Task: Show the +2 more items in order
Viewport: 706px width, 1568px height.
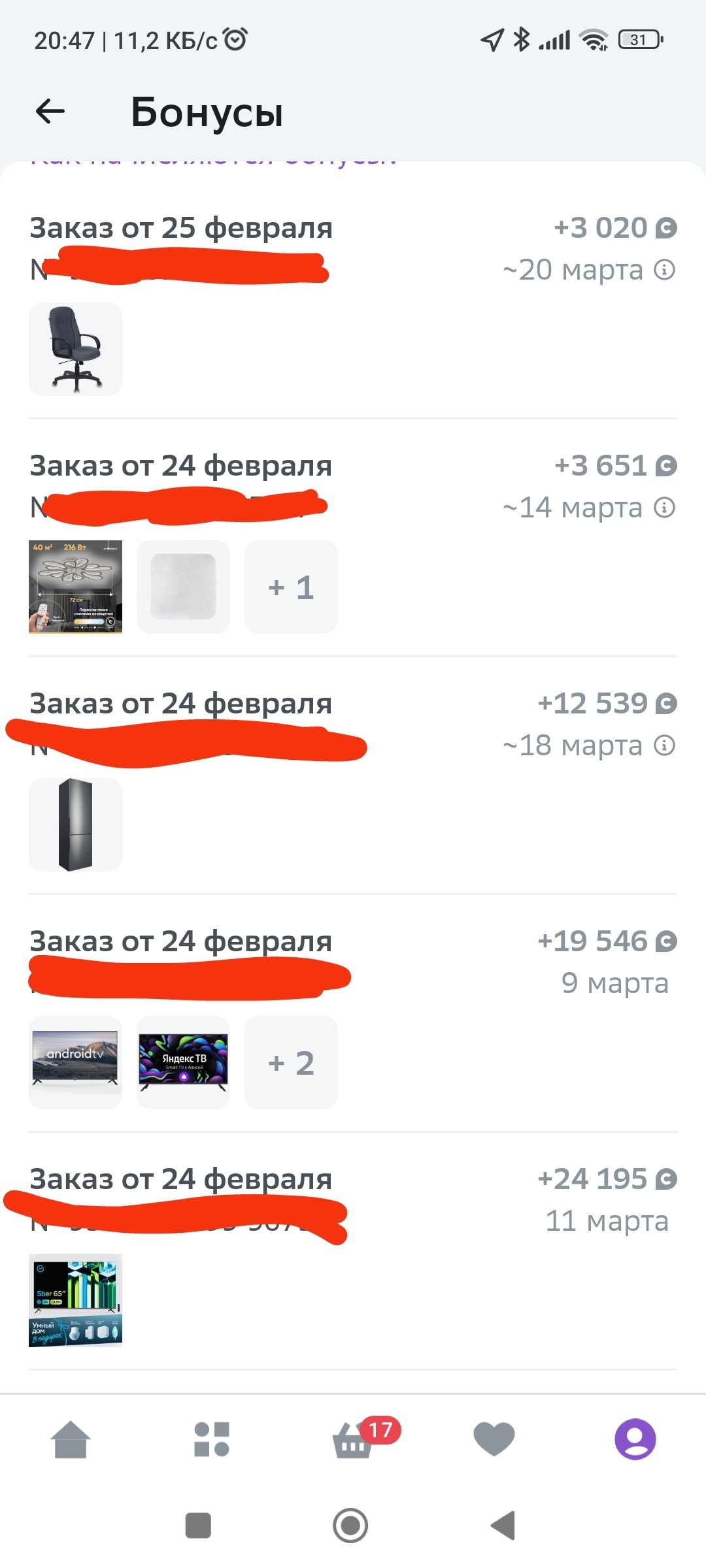Action: [291, 1062]
